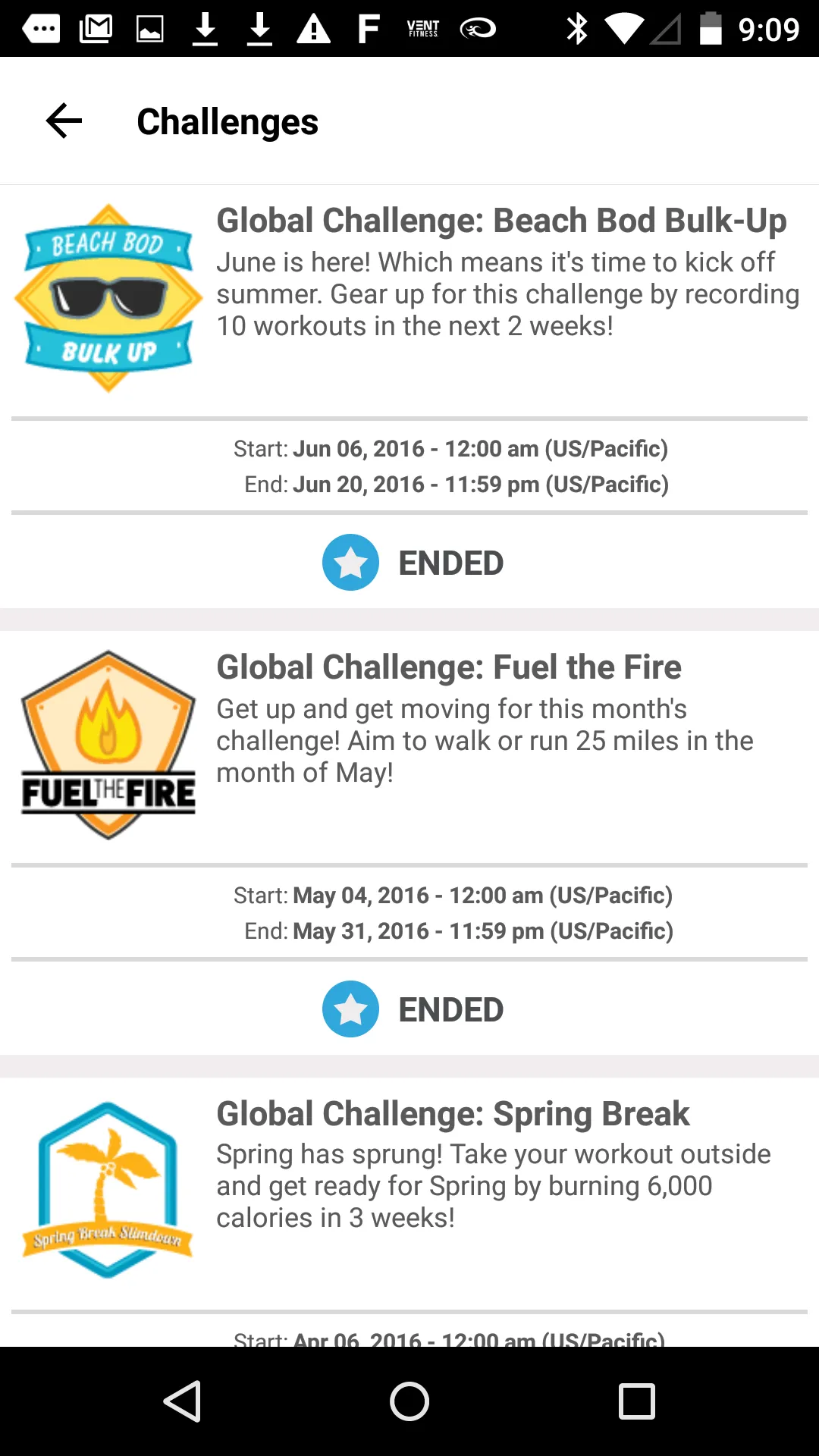Tap the Wi-Fi status indicator
Screen dimensions: 819x1456
click(623, 29)
